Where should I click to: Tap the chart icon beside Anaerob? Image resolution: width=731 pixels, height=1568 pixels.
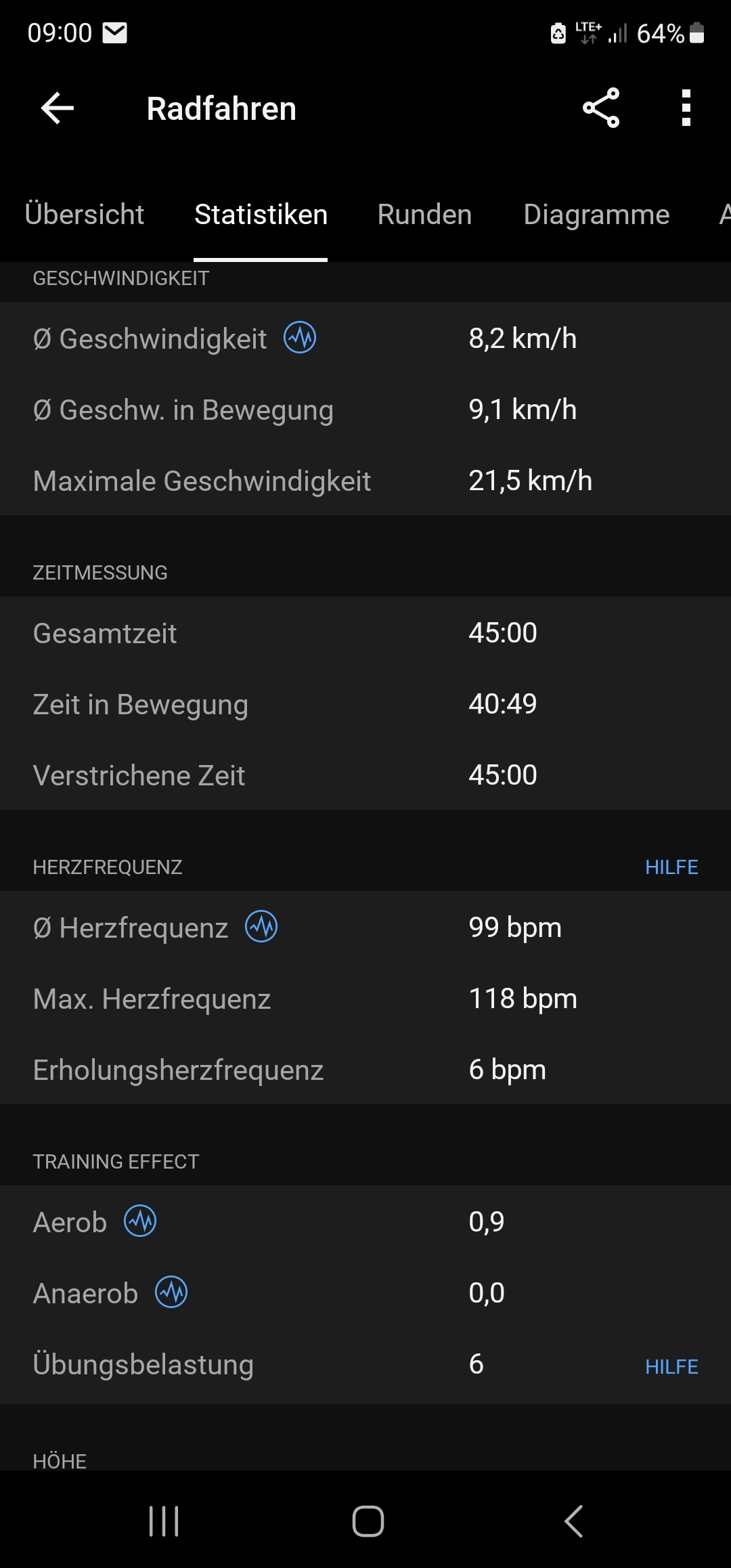171,1292
